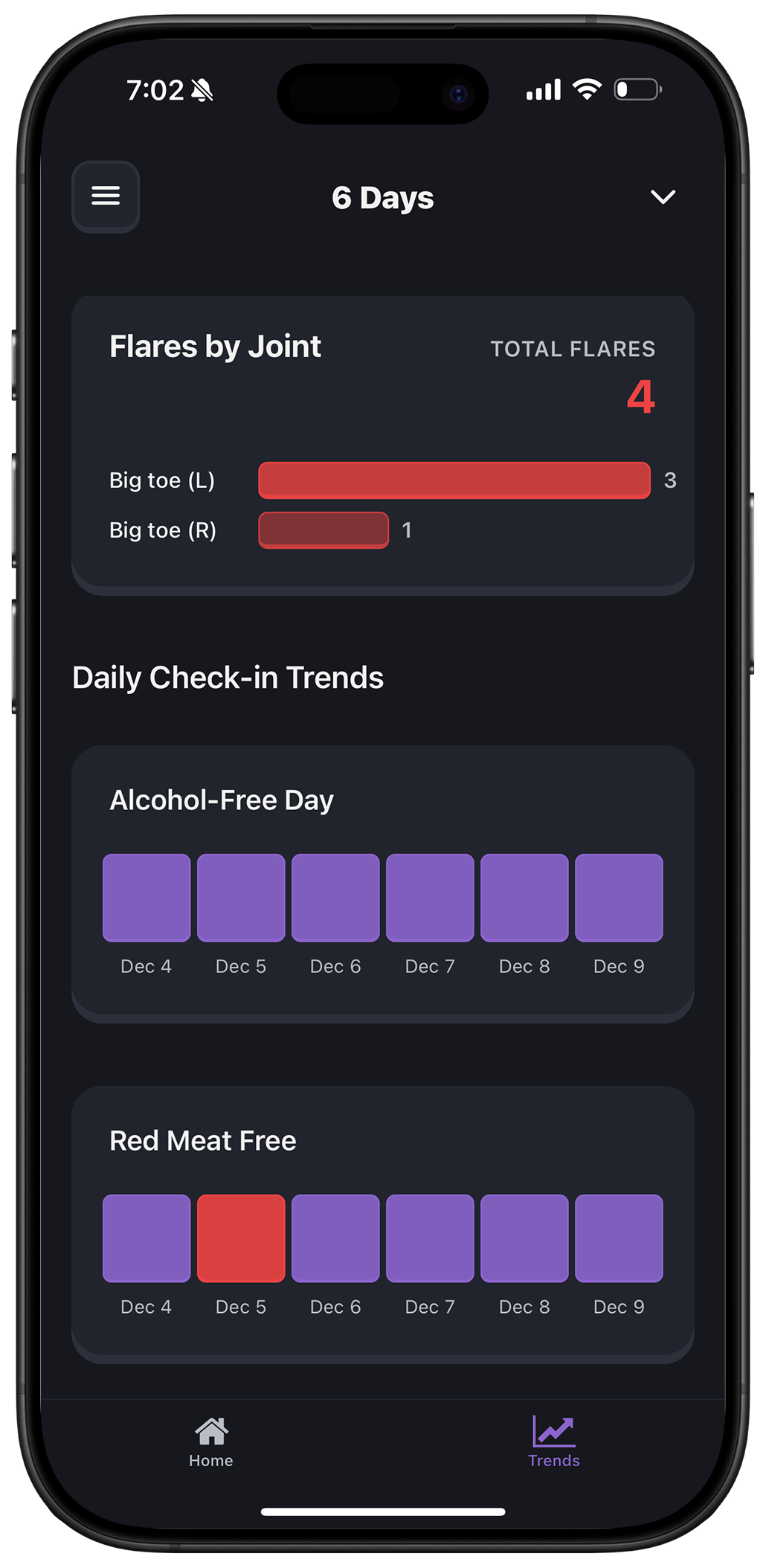This screenshot has width=766, height=1568.
Task: Open the Flares by Joint card
Action: pyautogui.click(x=215, y=346)
